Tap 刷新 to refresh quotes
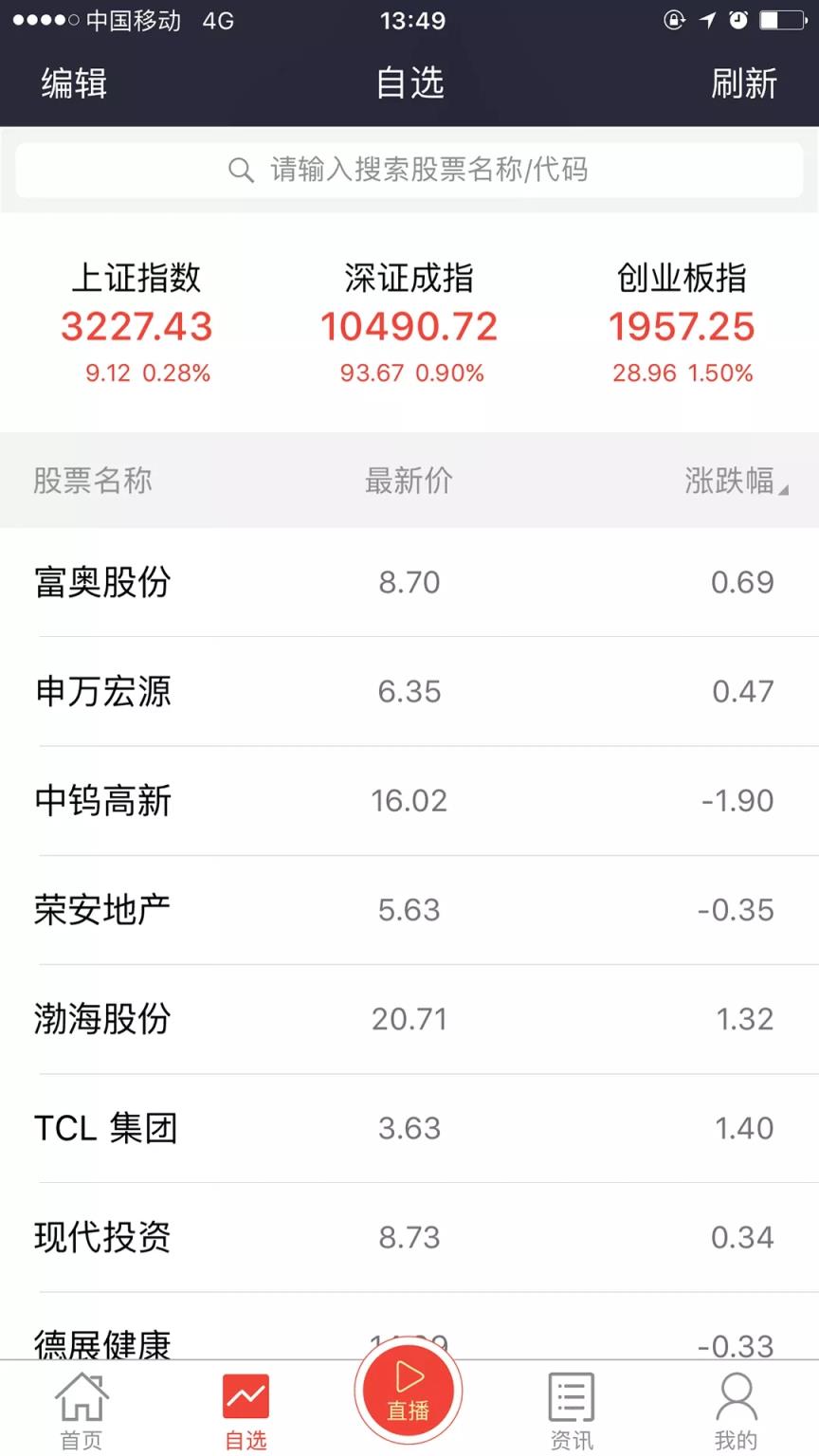The height and width of the screenshot is (1456, 819). click(745, 83)
